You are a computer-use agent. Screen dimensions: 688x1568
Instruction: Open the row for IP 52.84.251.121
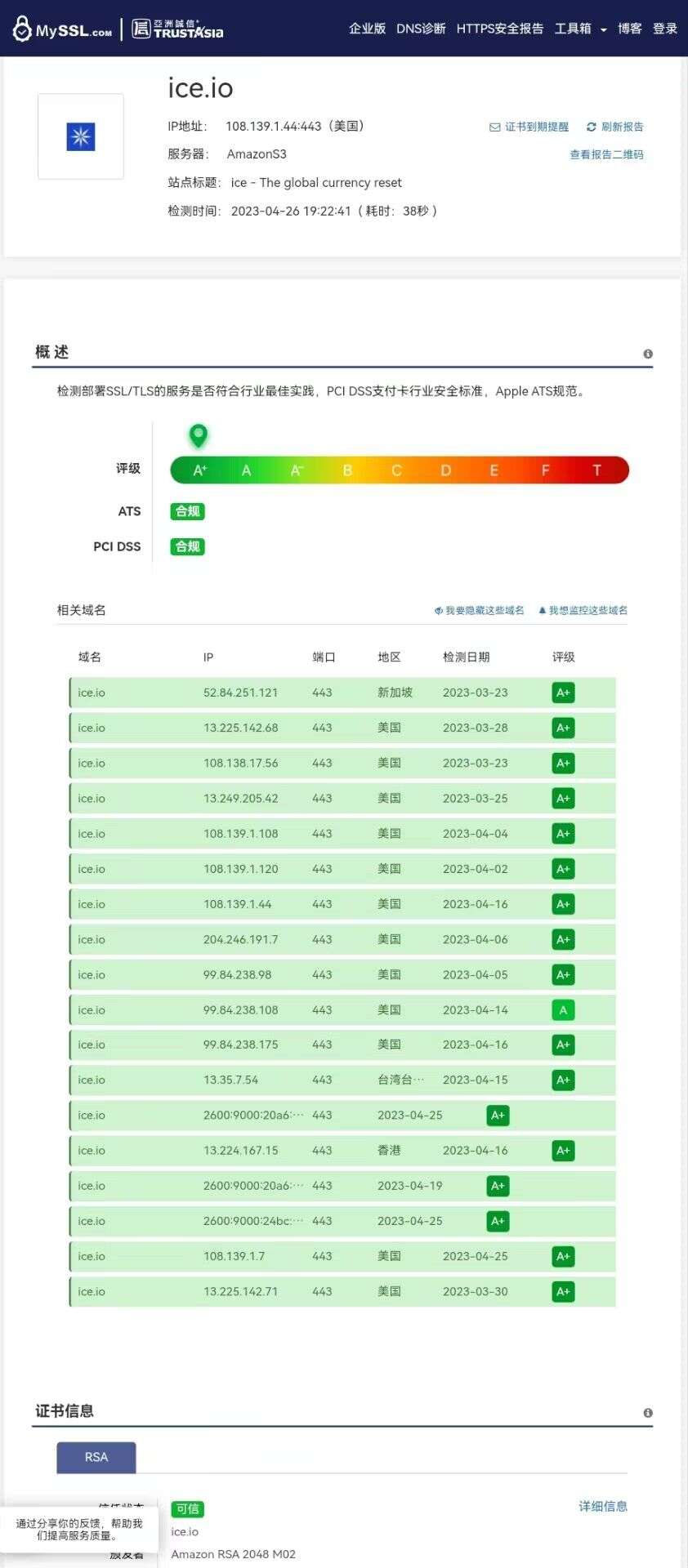342,693
